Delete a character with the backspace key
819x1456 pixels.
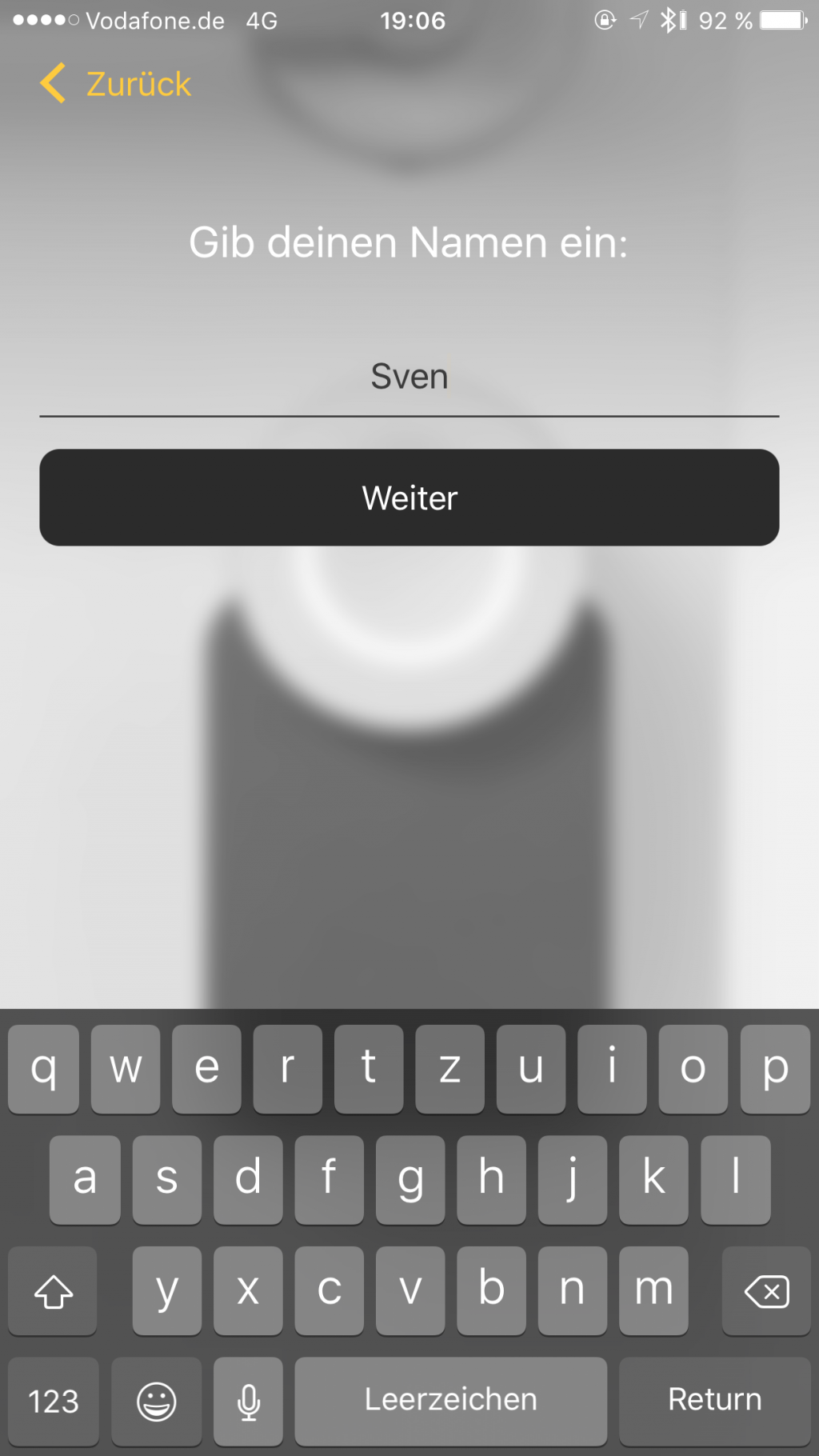[x=765, y=1291]
